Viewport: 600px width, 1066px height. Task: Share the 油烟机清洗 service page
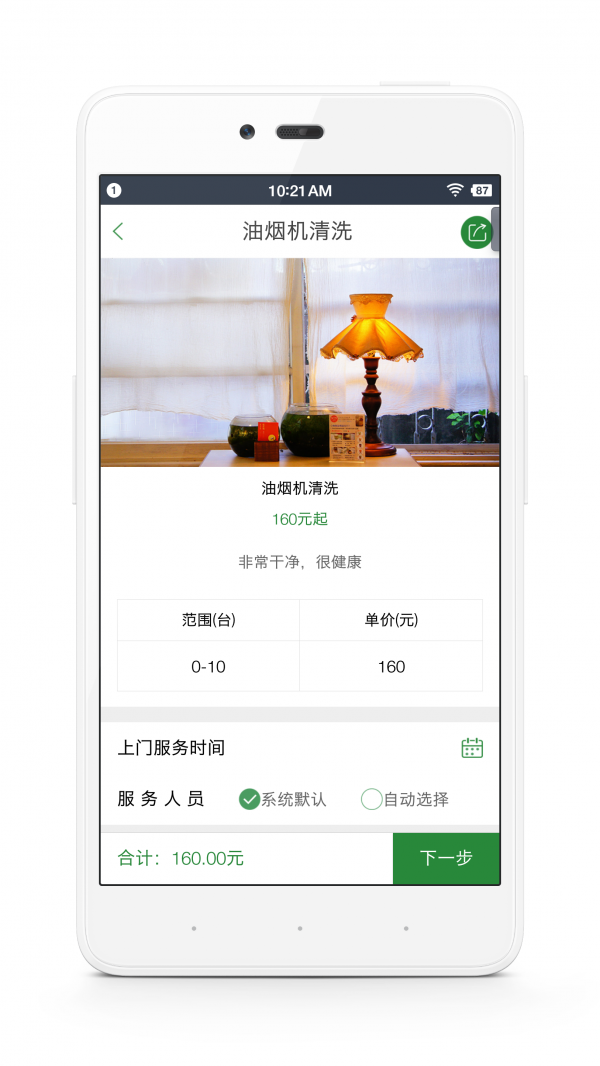(x=476, y=232)
